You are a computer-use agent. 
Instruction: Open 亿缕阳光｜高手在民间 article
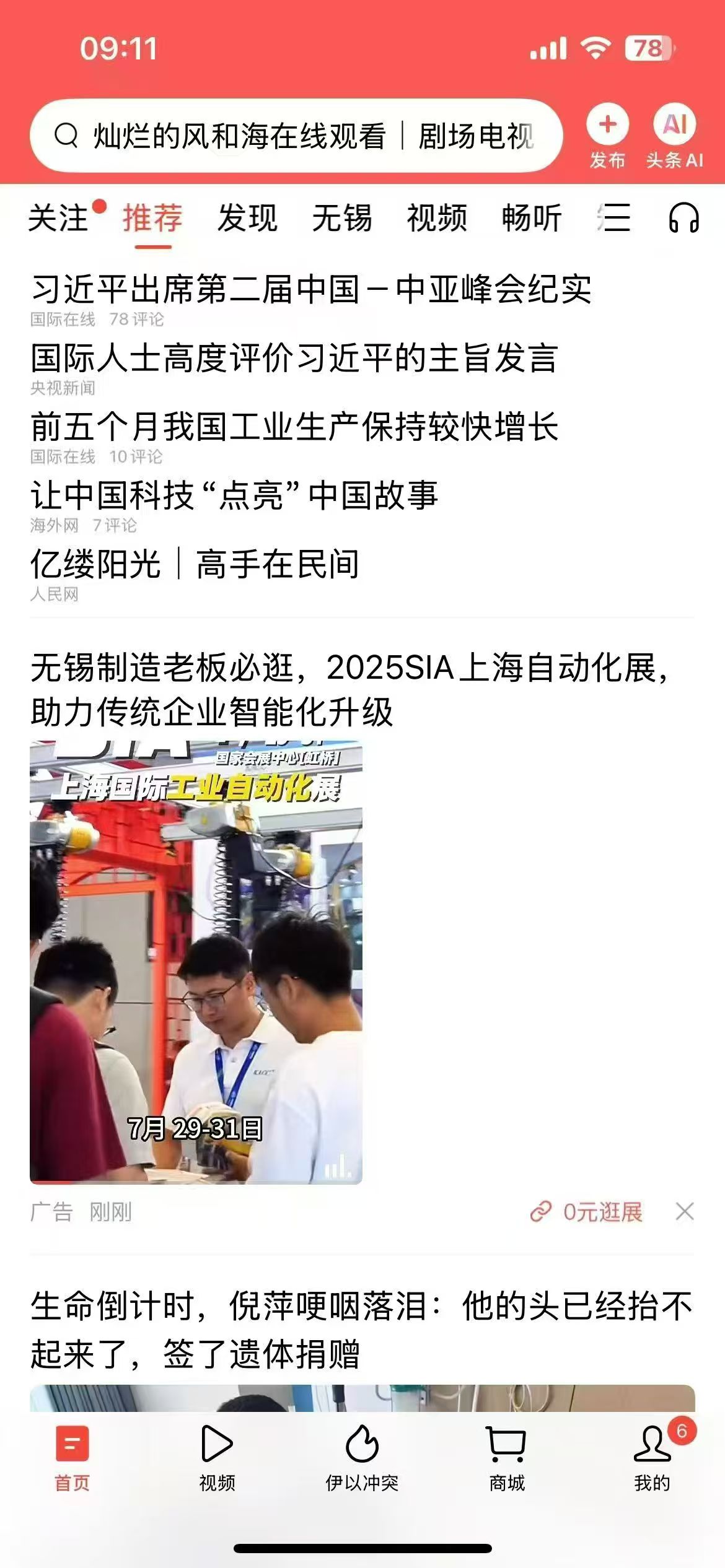(195, 564)
